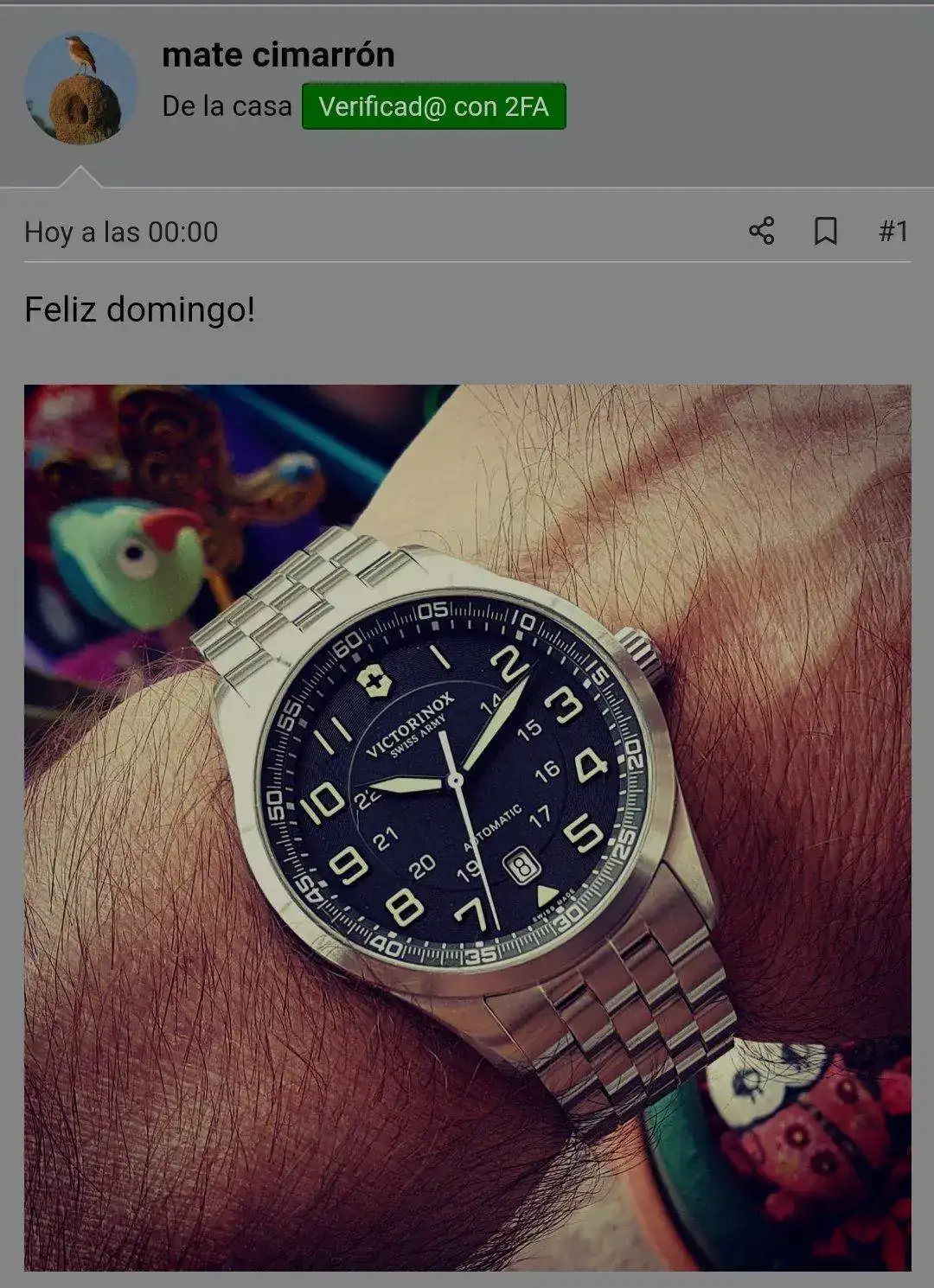This screenshot has width=934, height=1288.
Task: Open the Hoy a las 00:00 timestamp
Action: coord(121,232)
